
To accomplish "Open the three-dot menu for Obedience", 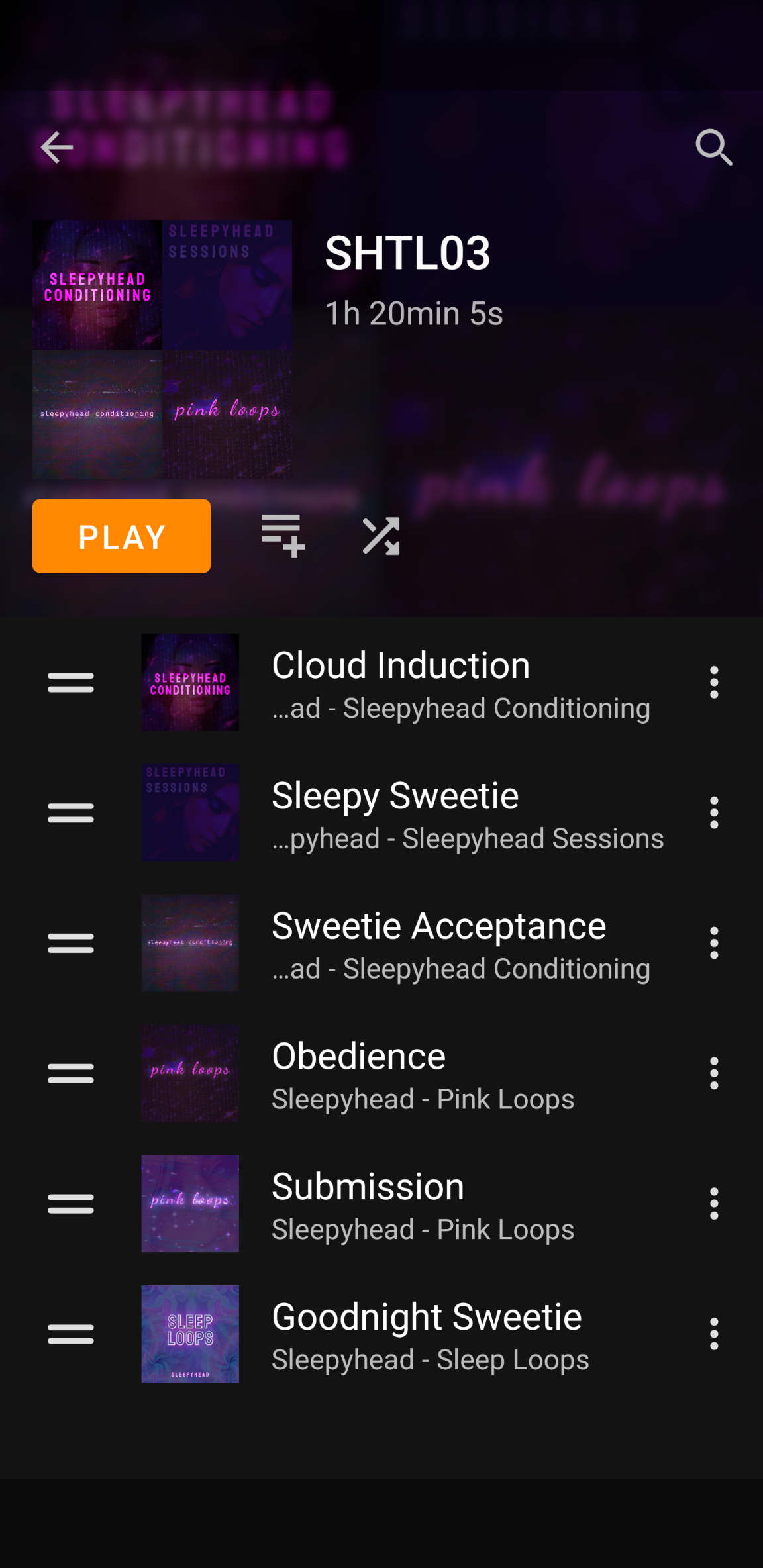I will (x=713, y=1074).
